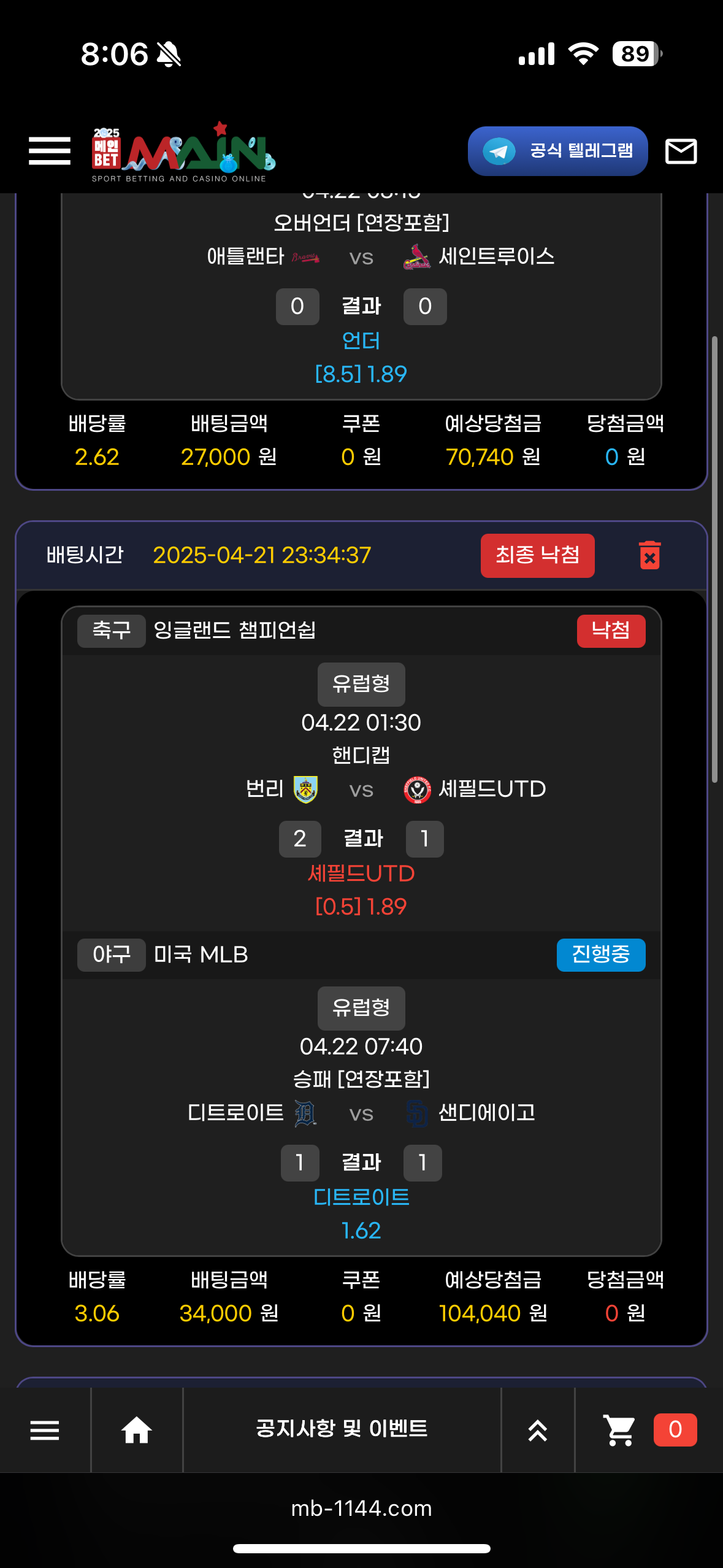Image resolution: width=723 pixels, height=1568 pixels.
Task: Open the betting cart
Action: pyautogui.click(x=619, y=1430)
